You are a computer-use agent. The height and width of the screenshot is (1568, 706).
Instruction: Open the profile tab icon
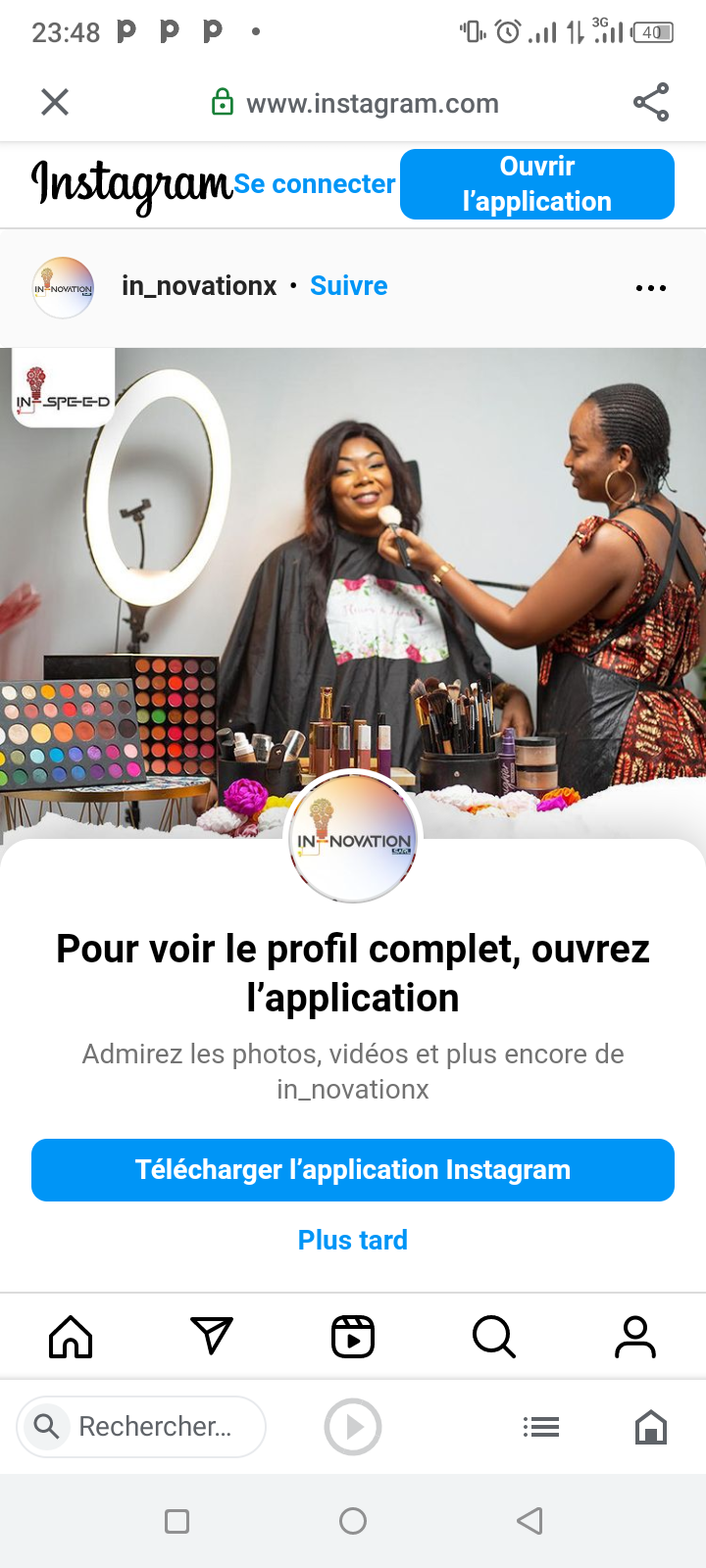tap(635, 1337)
